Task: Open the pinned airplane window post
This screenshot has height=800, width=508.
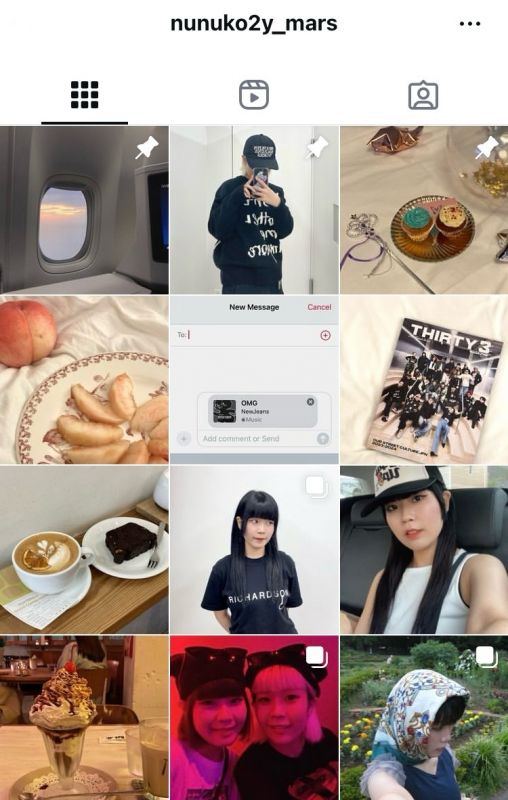Action: tap(84, 210)
